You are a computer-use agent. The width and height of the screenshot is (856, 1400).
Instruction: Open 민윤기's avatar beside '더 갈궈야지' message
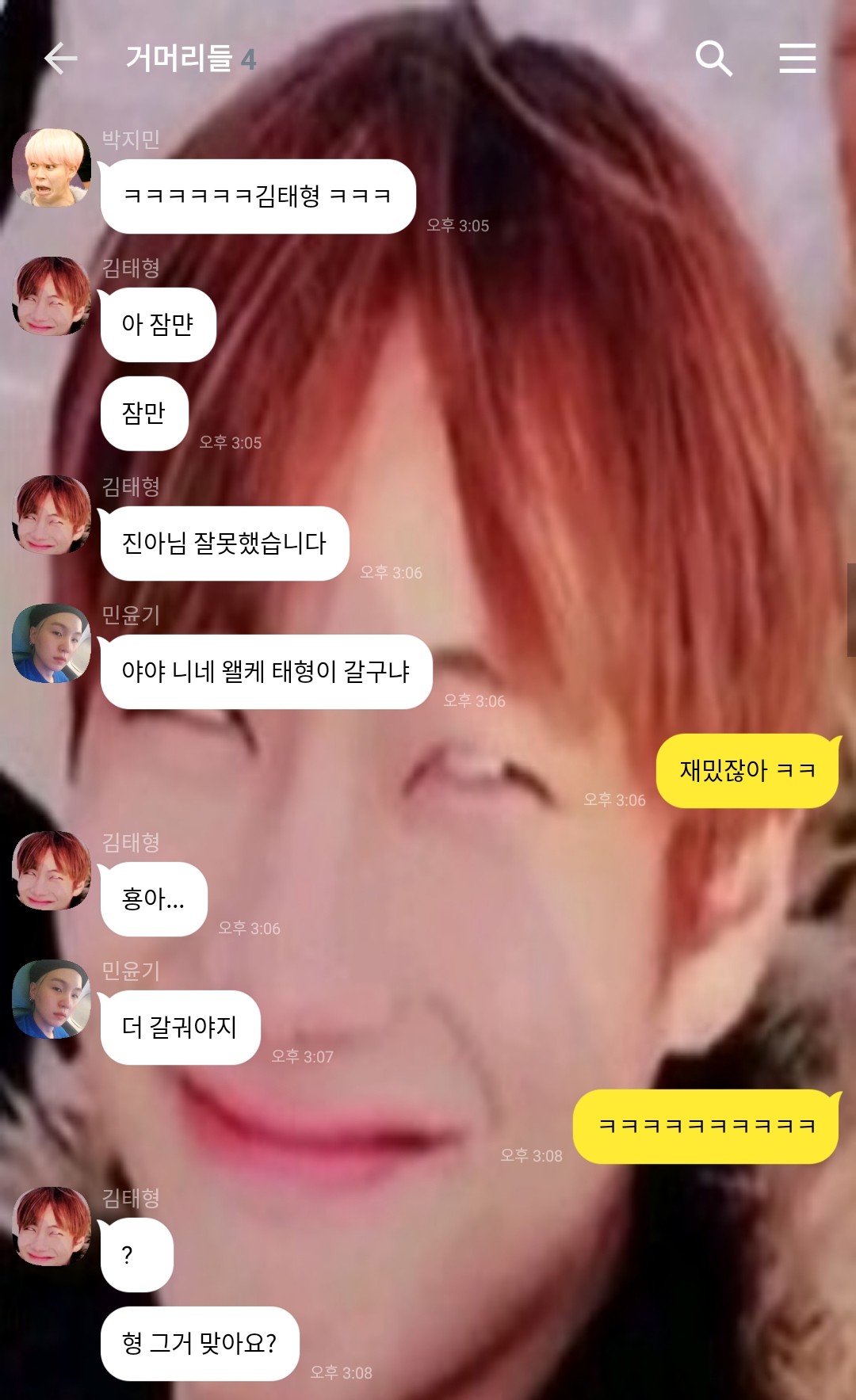click(x=52, y=999)
